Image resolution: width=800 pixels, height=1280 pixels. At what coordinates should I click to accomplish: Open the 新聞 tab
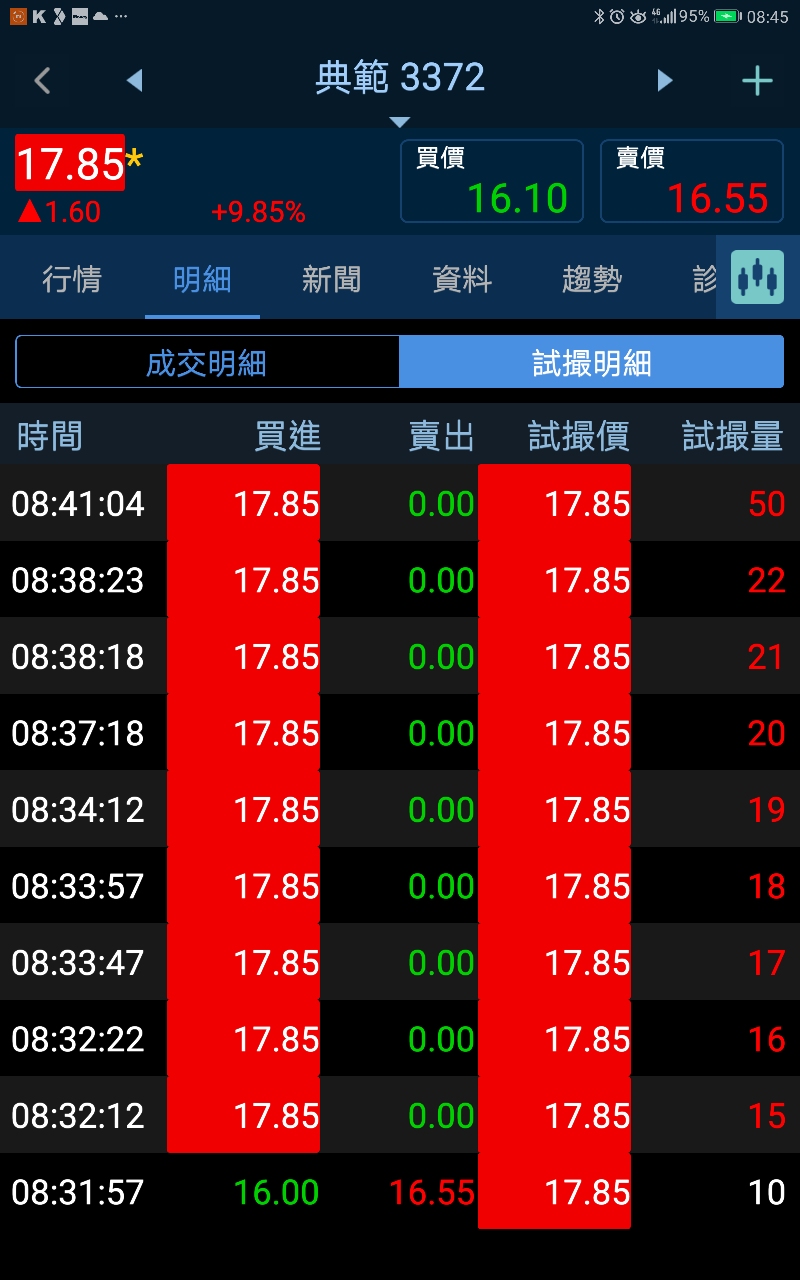(x=332, y=279)
